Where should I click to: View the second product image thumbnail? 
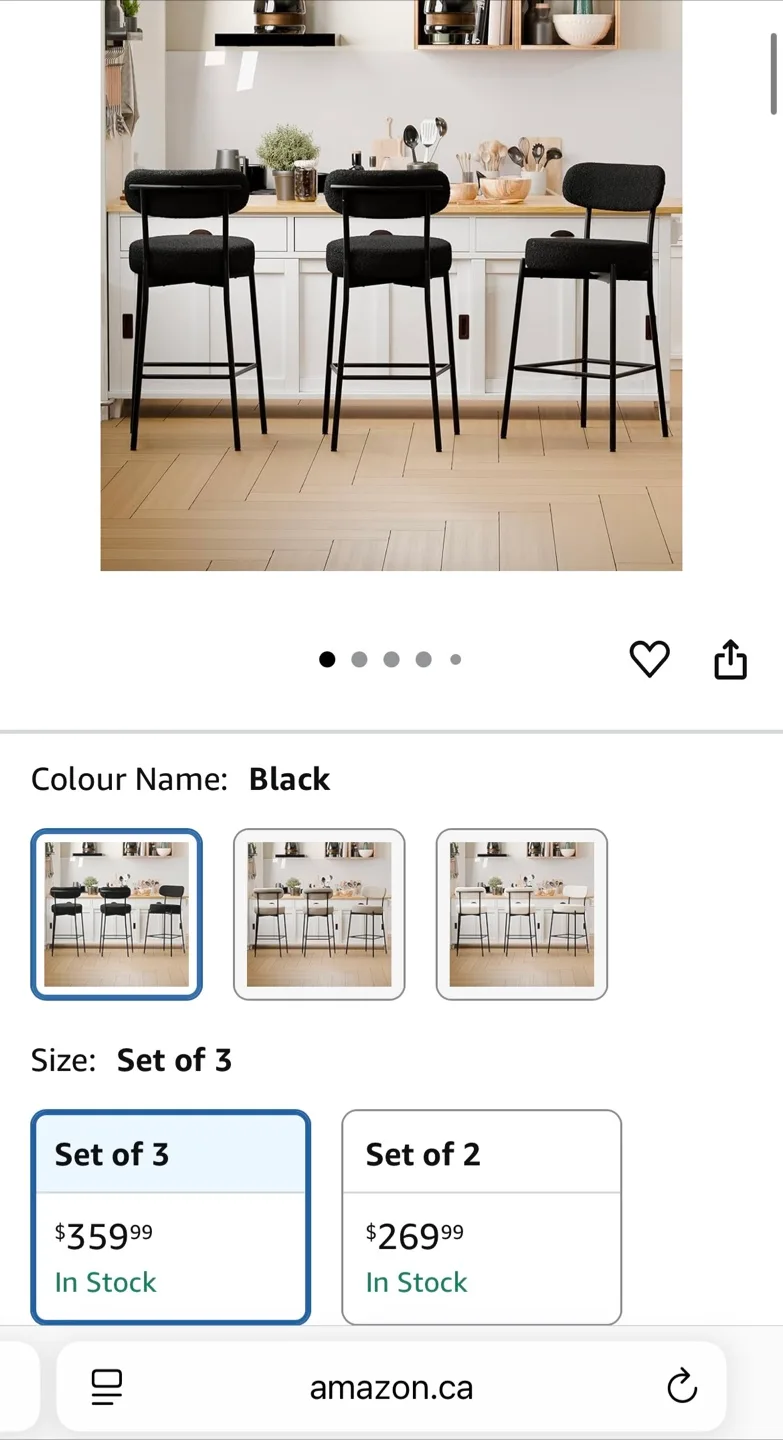point(318,915)
